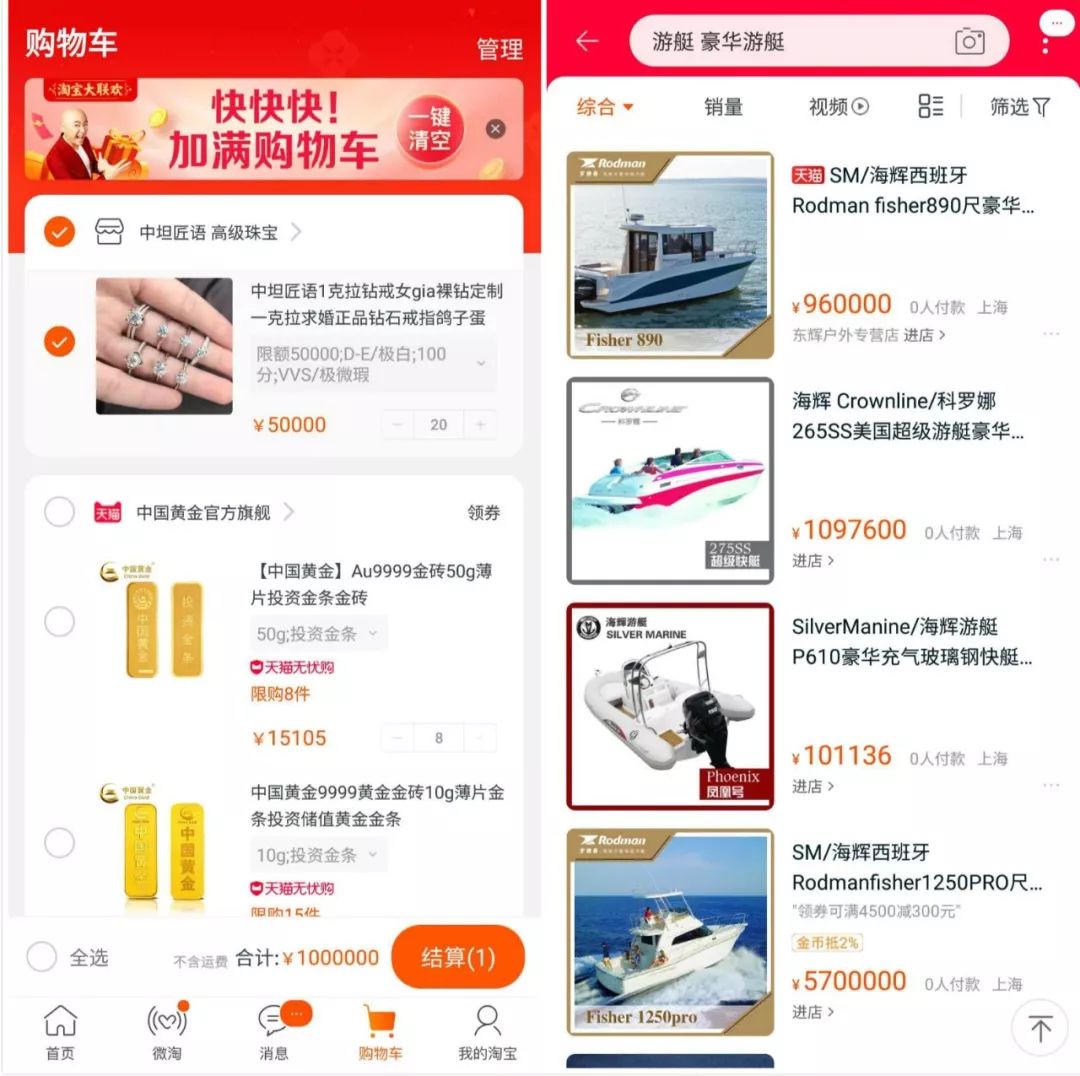
Task: Open the 消息 tab
Action: click(x=273, y=1032)
